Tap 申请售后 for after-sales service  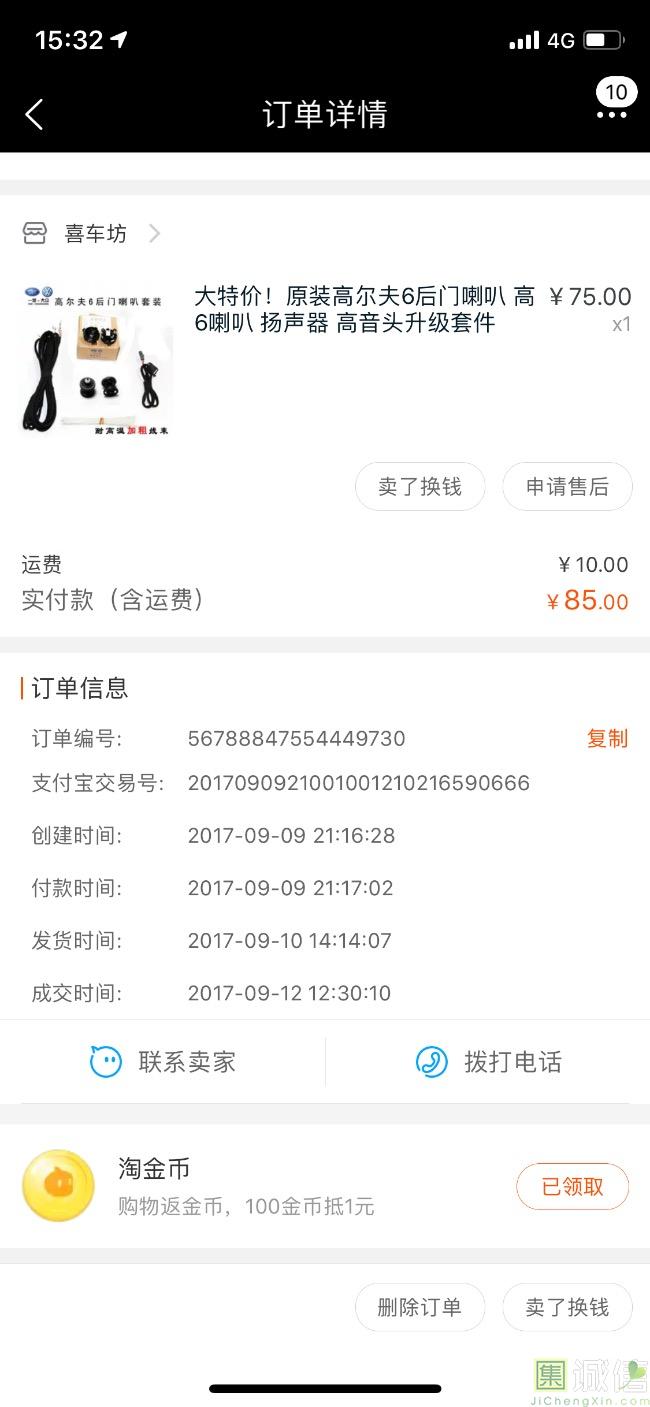(567, 486)
